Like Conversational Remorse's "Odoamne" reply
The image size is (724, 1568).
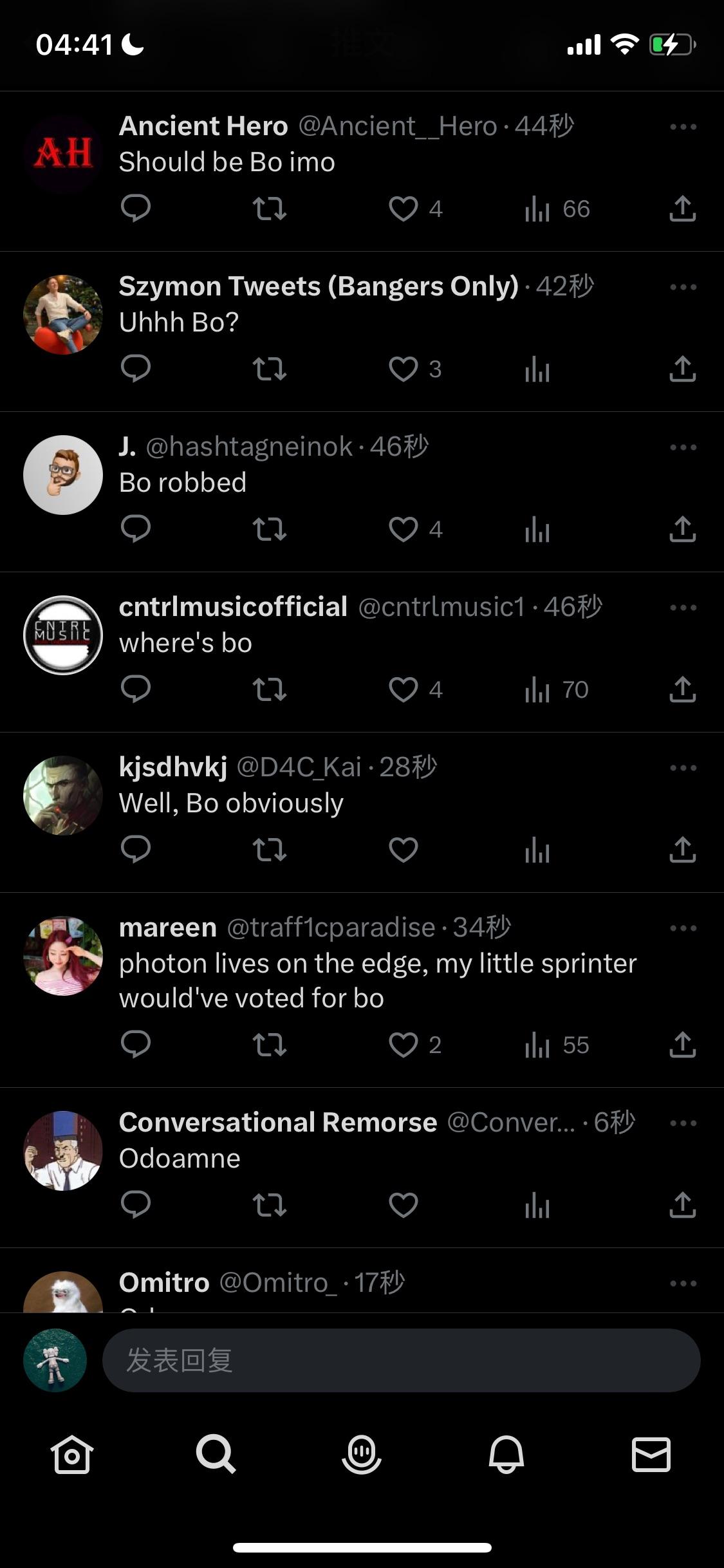[x=404, y=1204]
